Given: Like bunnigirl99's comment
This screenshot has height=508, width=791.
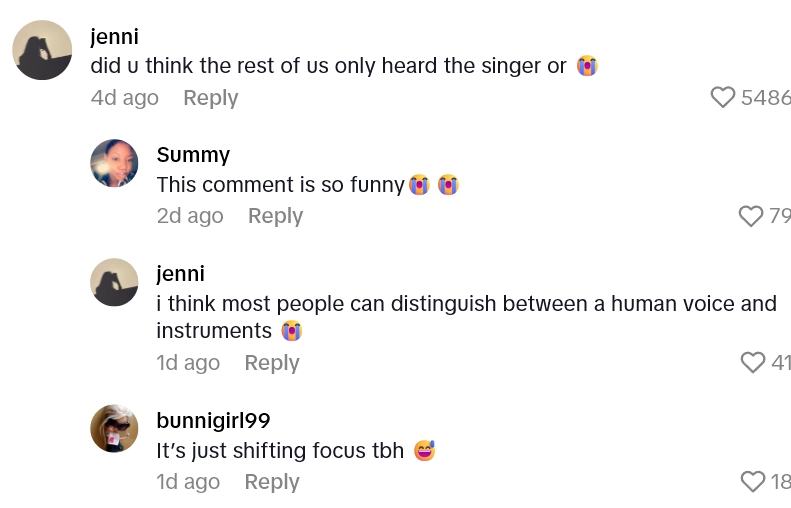Looking at the screenshot, I should pyautogui.click(x=753, y=482).
